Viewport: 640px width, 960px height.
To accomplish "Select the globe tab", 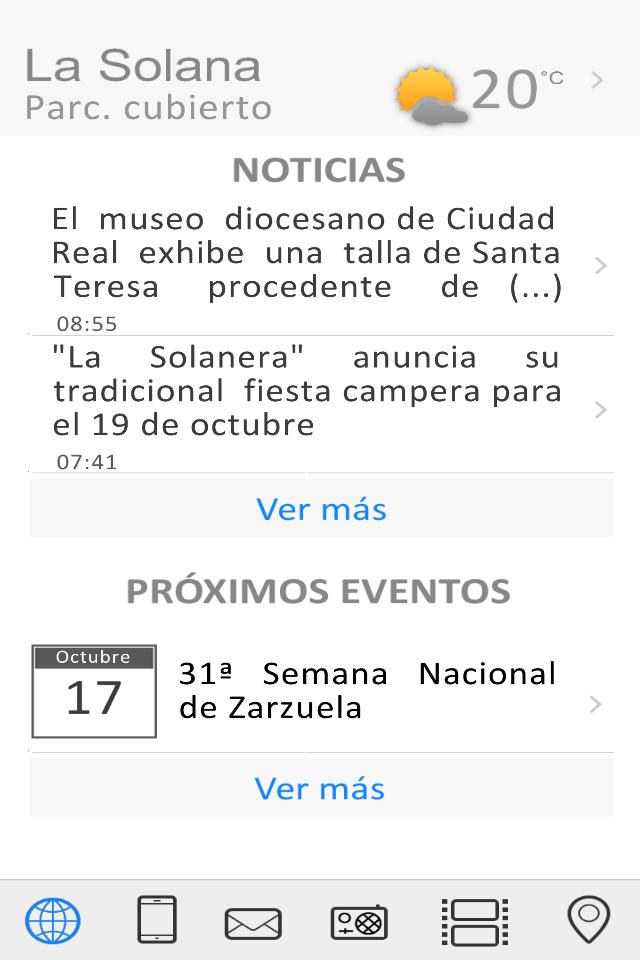I will (x=53, y=921).
